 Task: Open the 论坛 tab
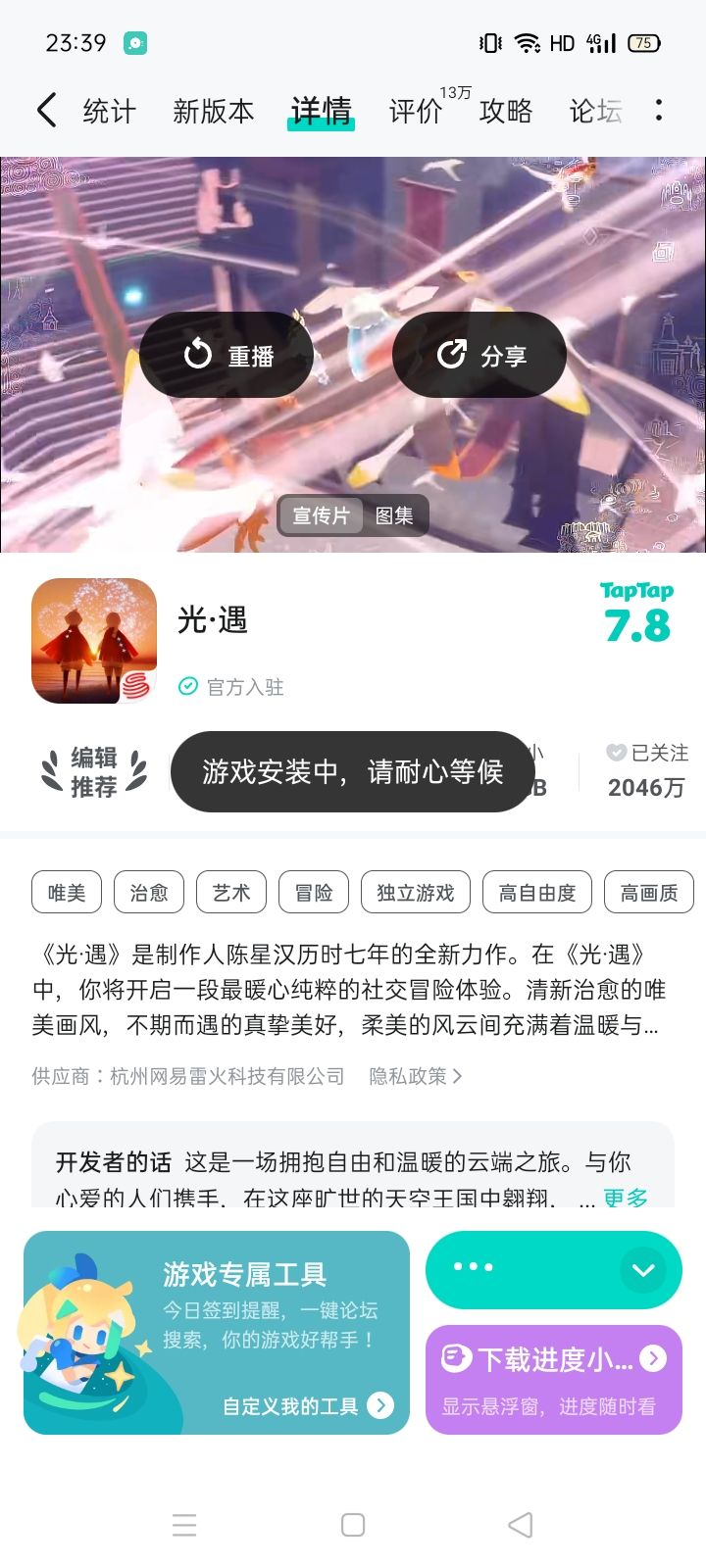coord(594,111)
